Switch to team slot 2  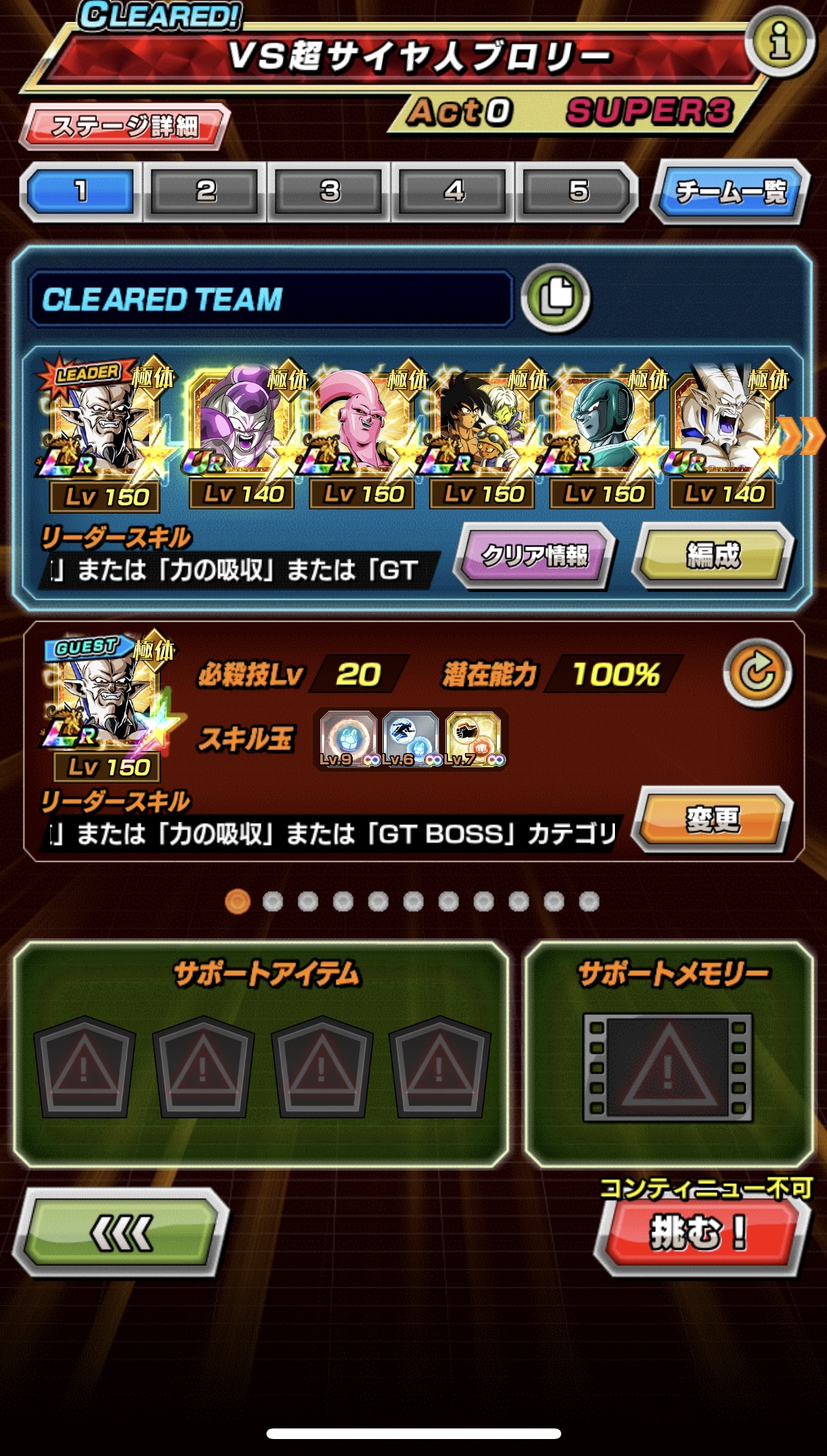pyautogui.click(x=205, y=191)
